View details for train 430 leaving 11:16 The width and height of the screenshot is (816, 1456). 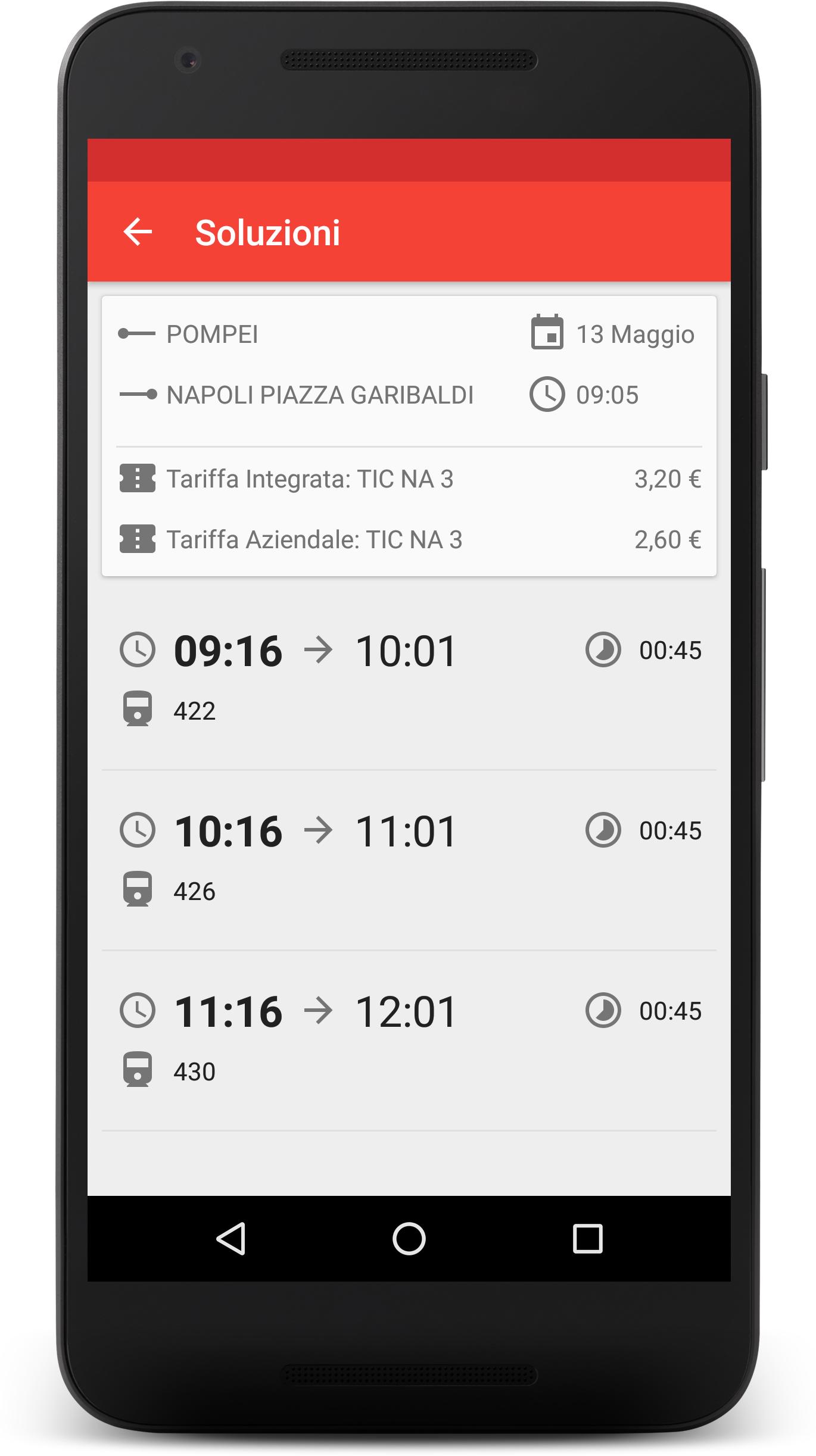click(x=409, y=1039)
